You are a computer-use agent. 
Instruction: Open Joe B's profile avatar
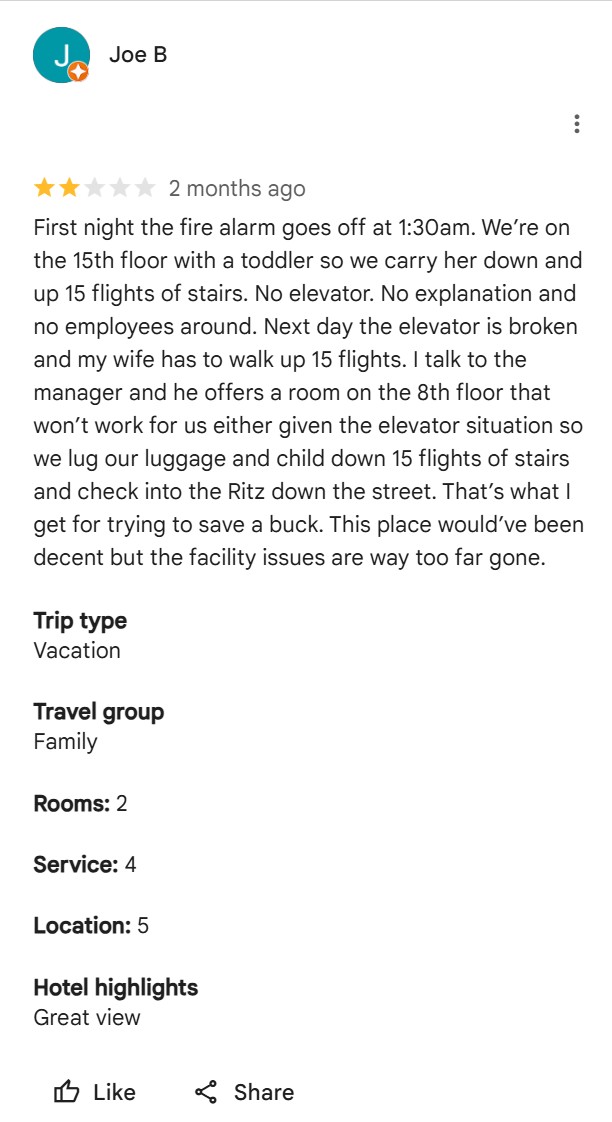coord(61,55)
